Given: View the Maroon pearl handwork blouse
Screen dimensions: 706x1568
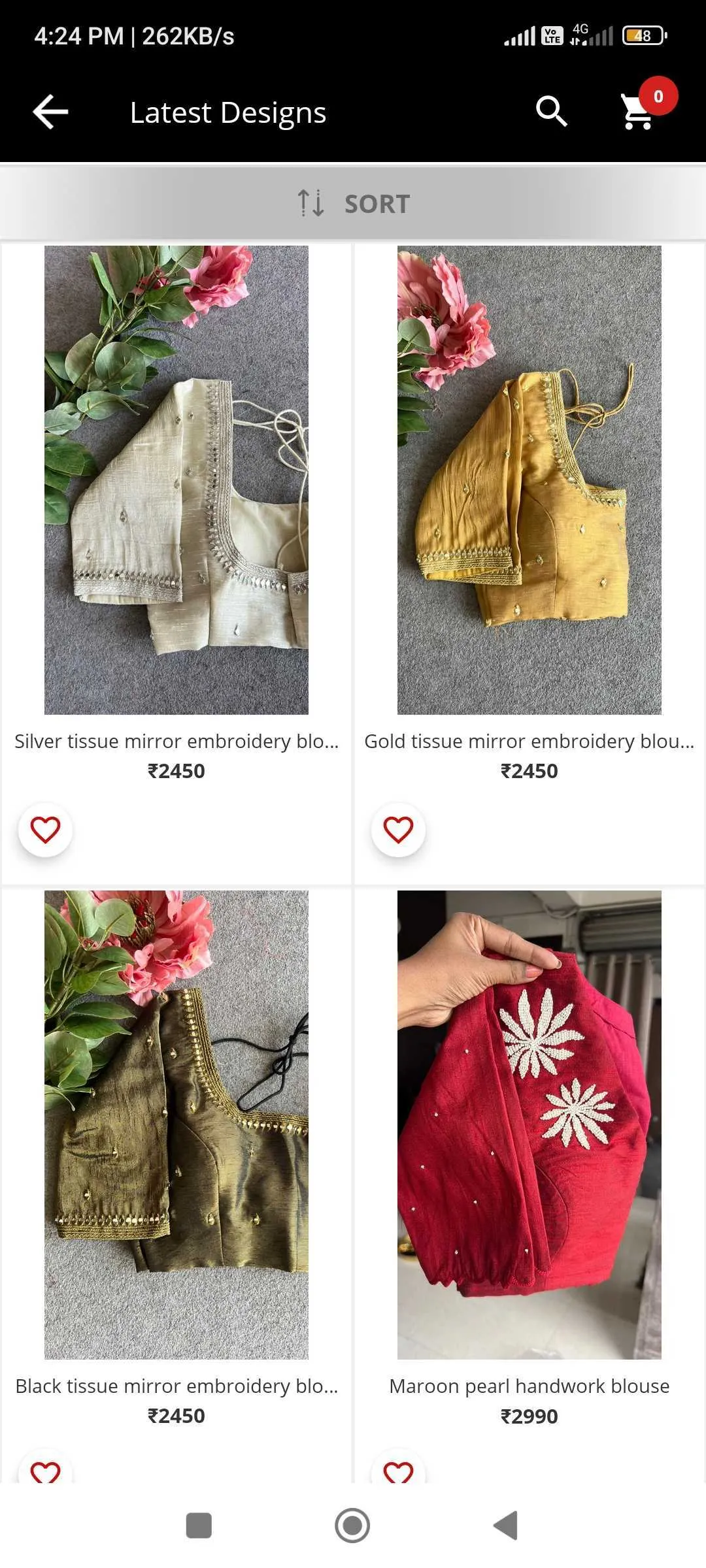Looking at the screenshot, I should (529, 1125).
